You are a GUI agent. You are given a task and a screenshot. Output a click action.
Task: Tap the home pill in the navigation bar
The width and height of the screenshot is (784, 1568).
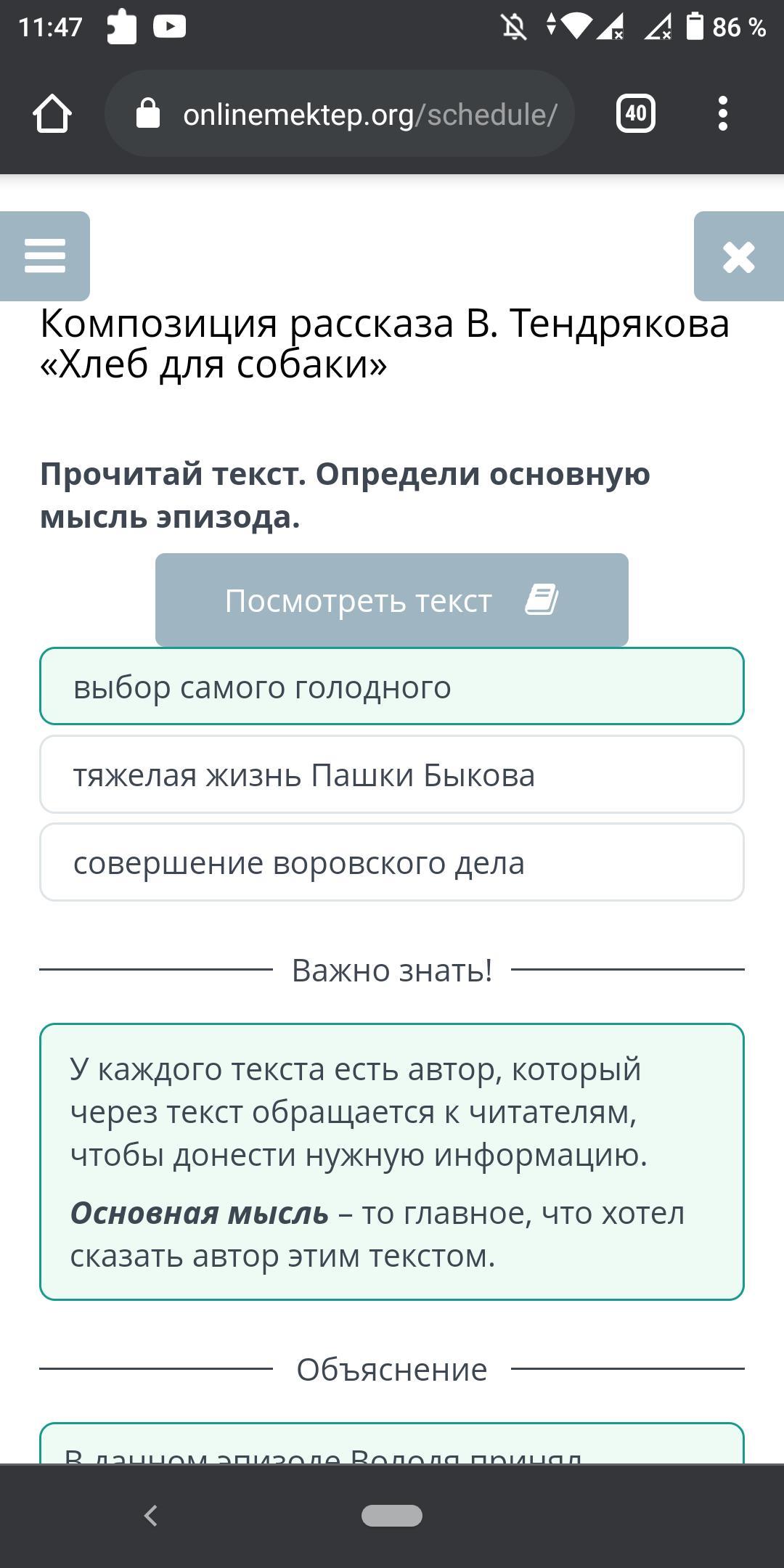coord(392,1516)
